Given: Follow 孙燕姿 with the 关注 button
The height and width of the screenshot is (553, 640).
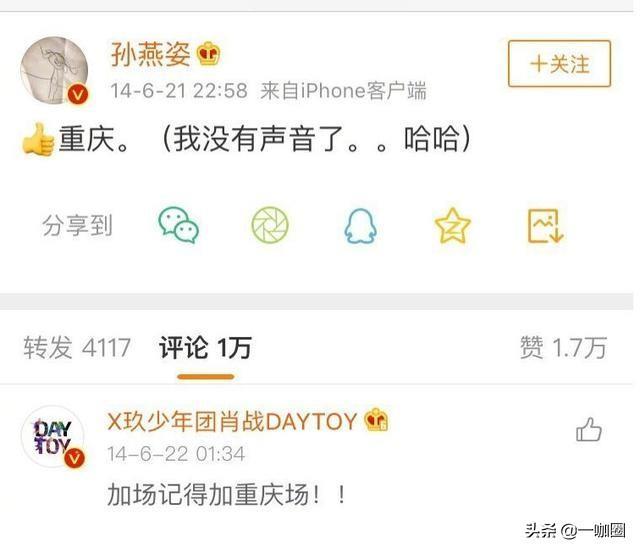Looking at the screenshot, I should [x=559, y=64].
